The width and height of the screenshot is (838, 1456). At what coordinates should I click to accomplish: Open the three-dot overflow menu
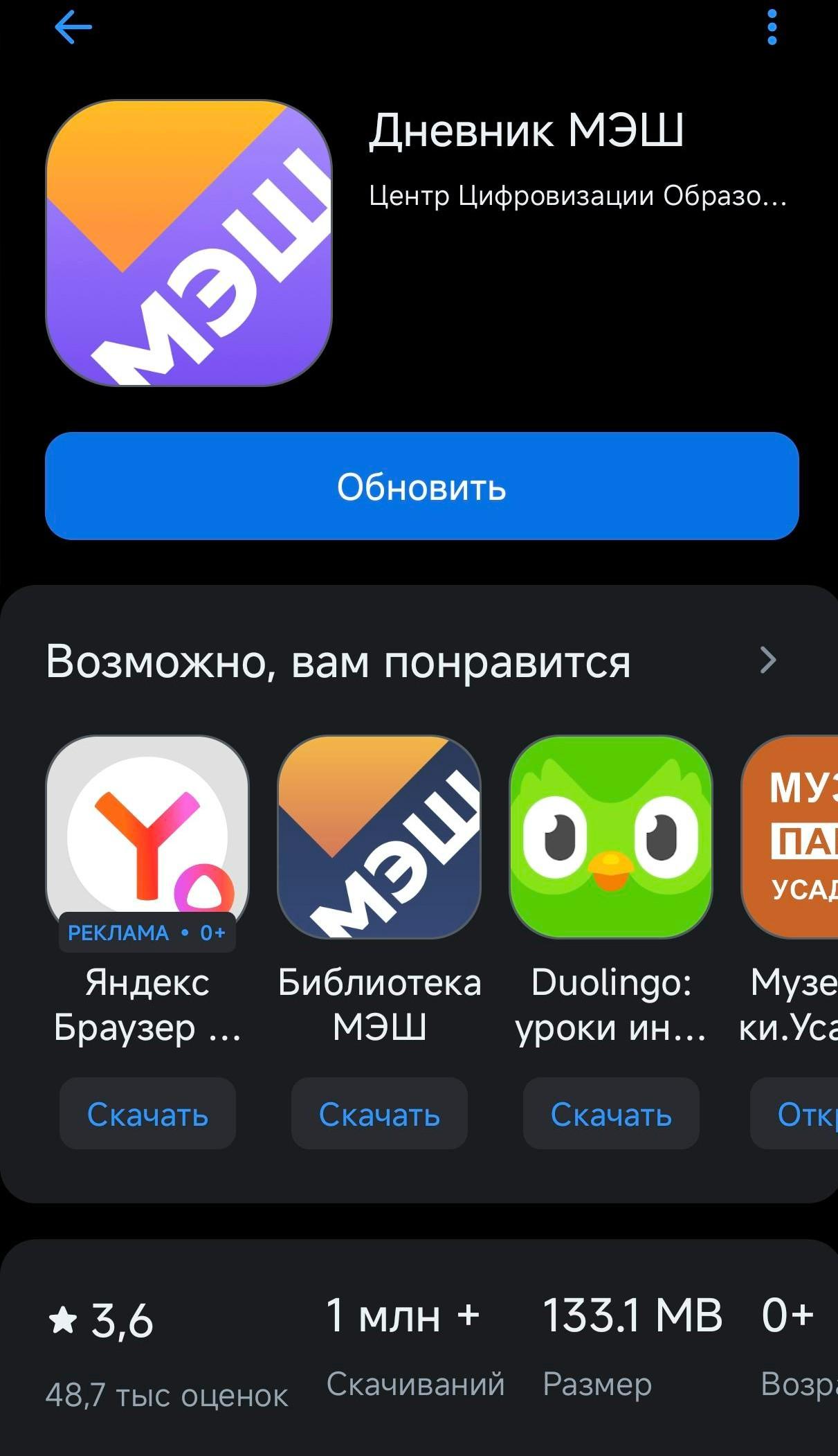pos(772,28)
